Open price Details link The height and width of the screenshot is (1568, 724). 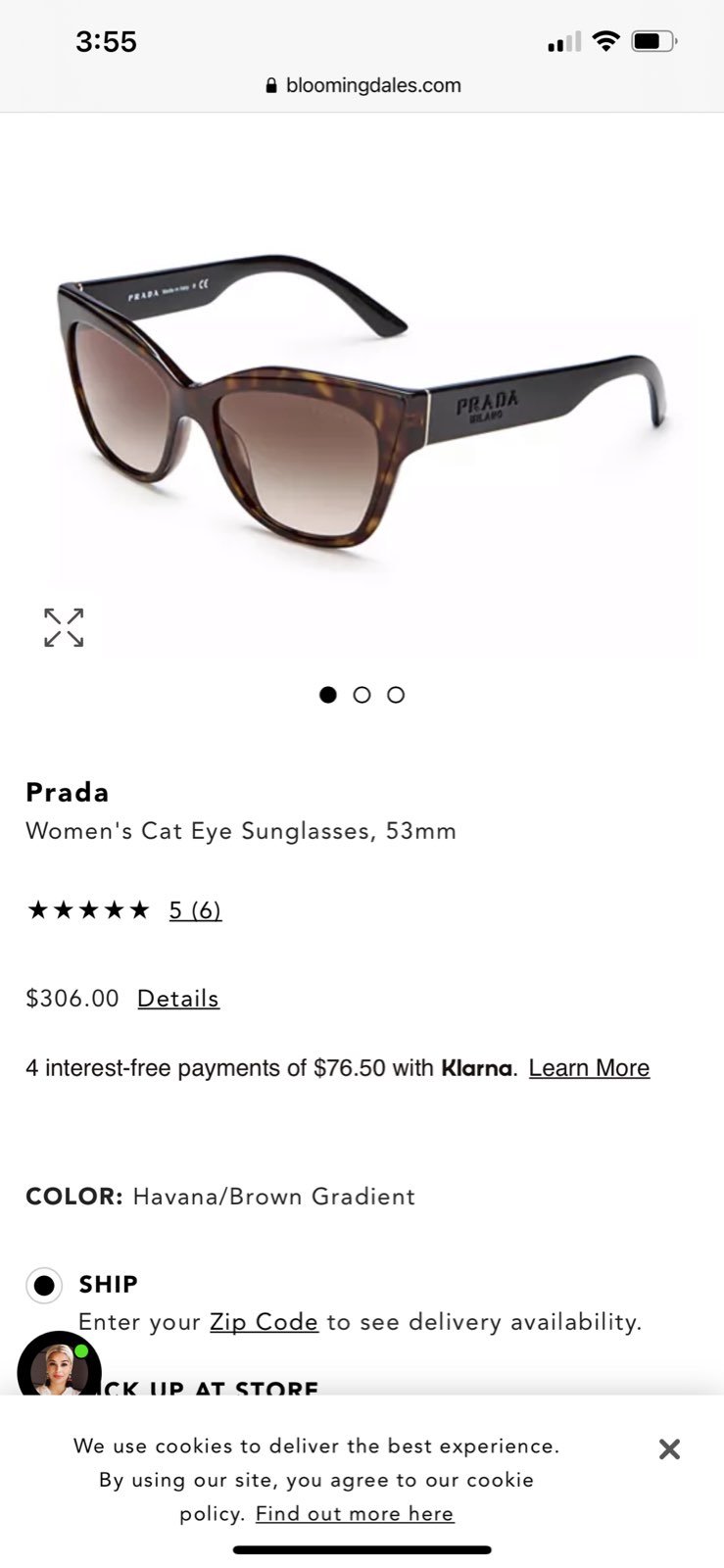[x=178, y=999]
